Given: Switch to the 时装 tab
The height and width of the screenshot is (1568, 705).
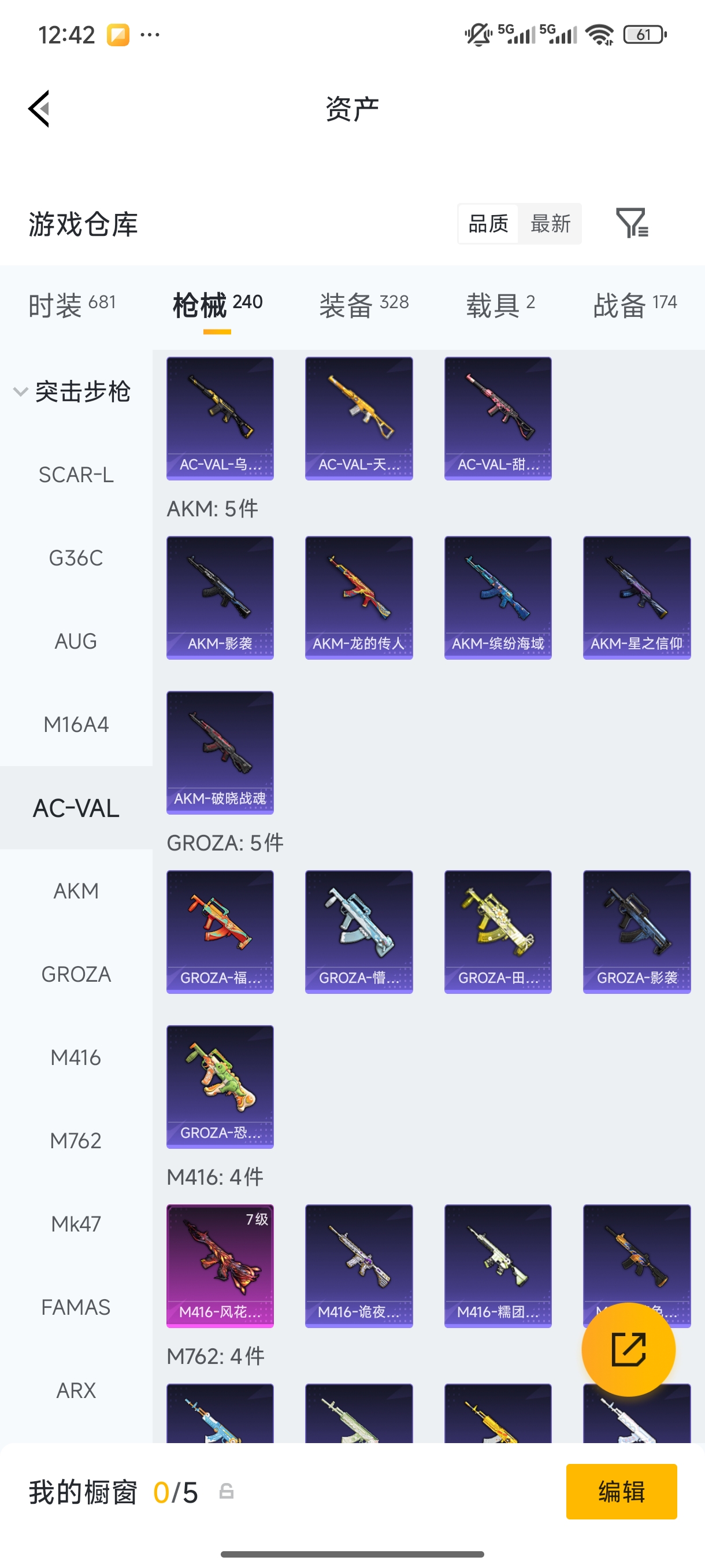Looking at the screenshot, I should (x=72, y=304).
